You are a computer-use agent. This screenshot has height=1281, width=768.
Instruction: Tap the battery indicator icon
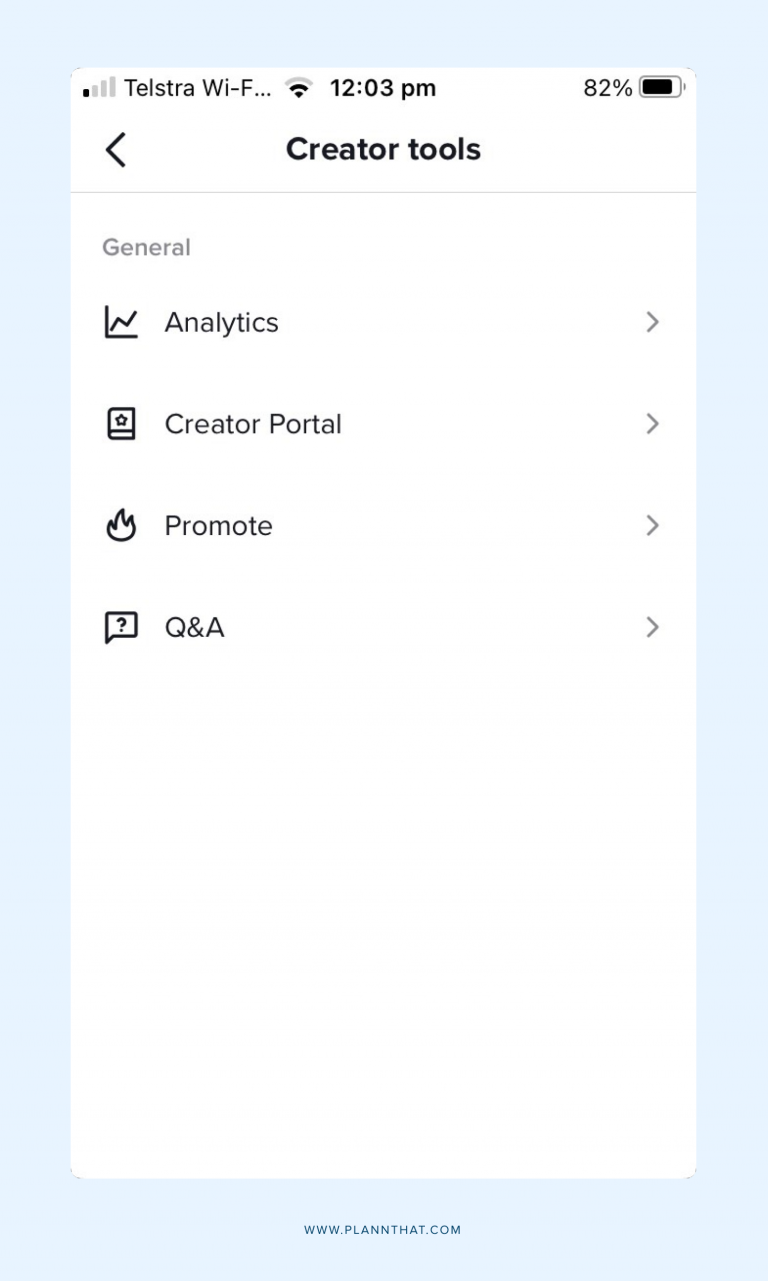tap(660, 87)
